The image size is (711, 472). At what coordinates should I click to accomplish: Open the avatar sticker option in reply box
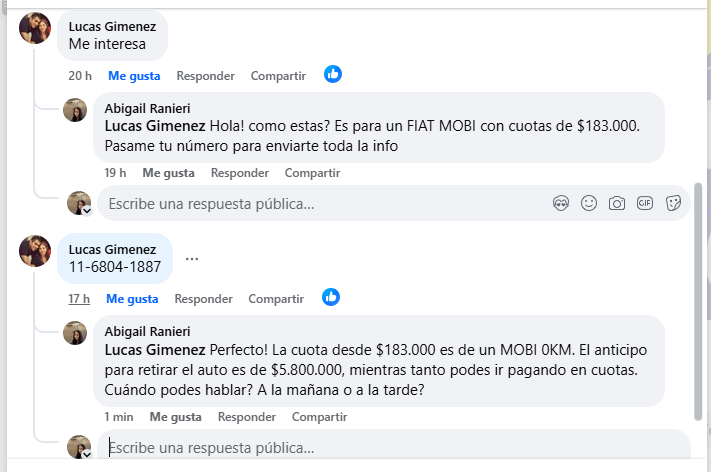click(x=561, y=203)
